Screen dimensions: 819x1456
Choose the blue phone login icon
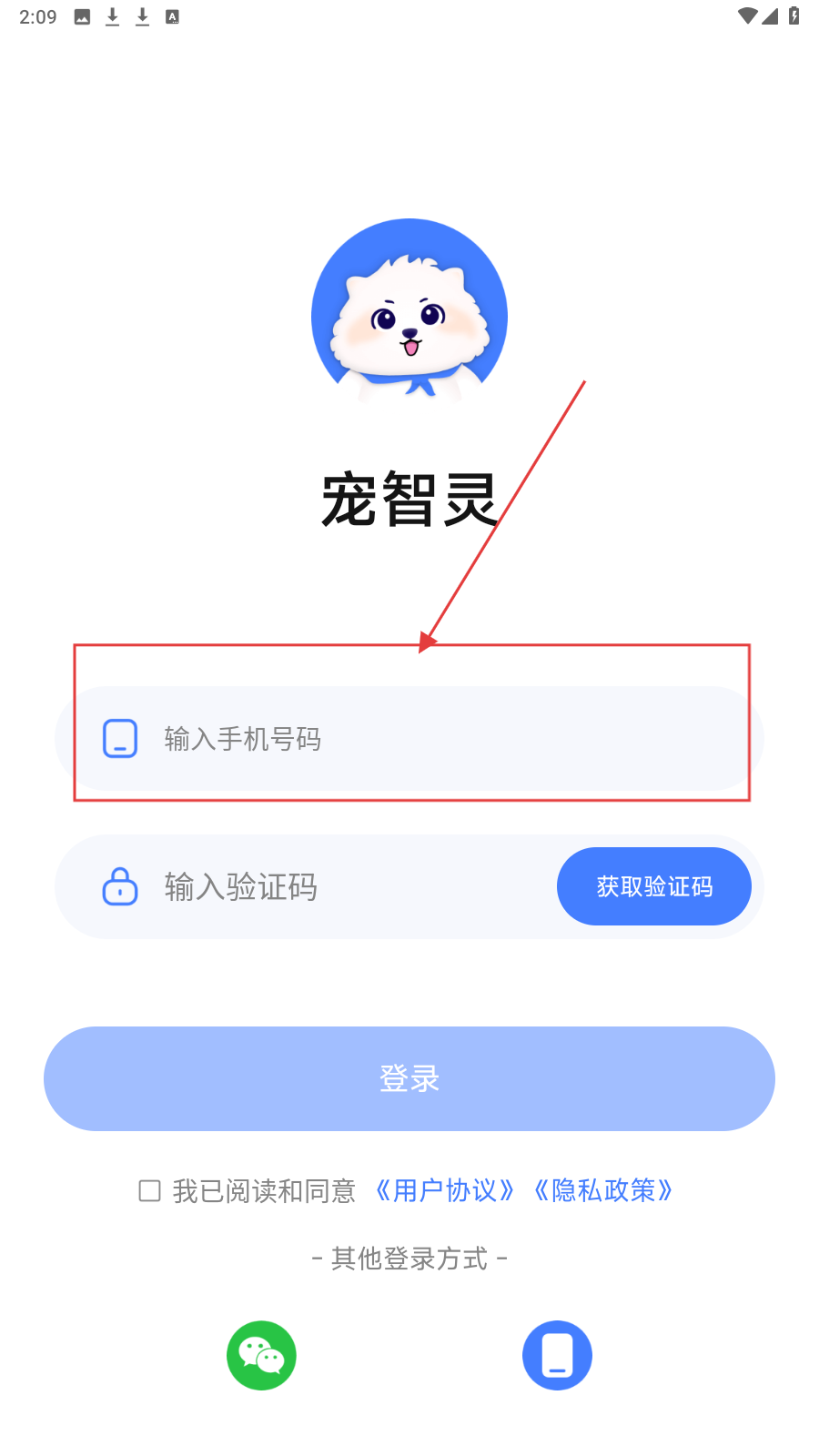557,1355
